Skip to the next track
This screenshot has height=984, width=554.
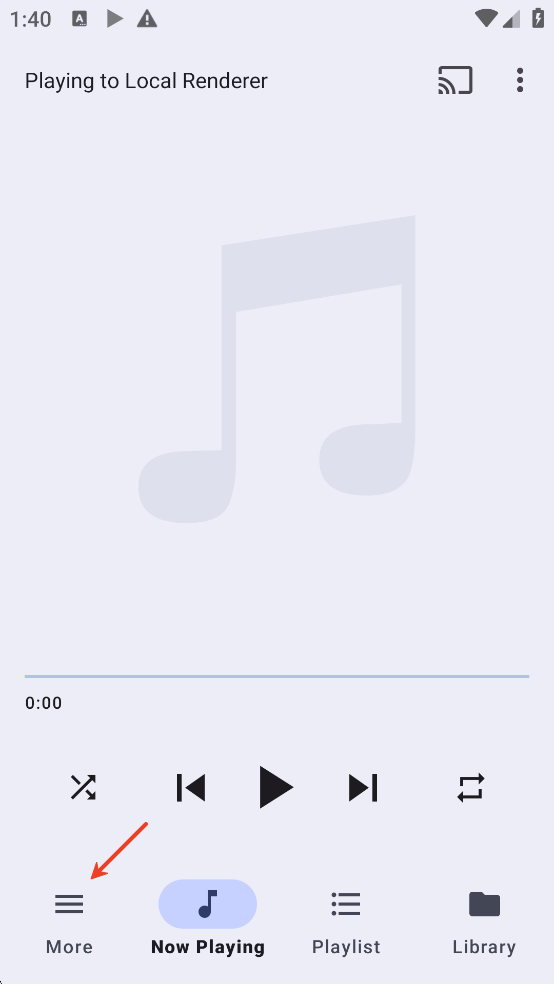[x=363, y=788]
